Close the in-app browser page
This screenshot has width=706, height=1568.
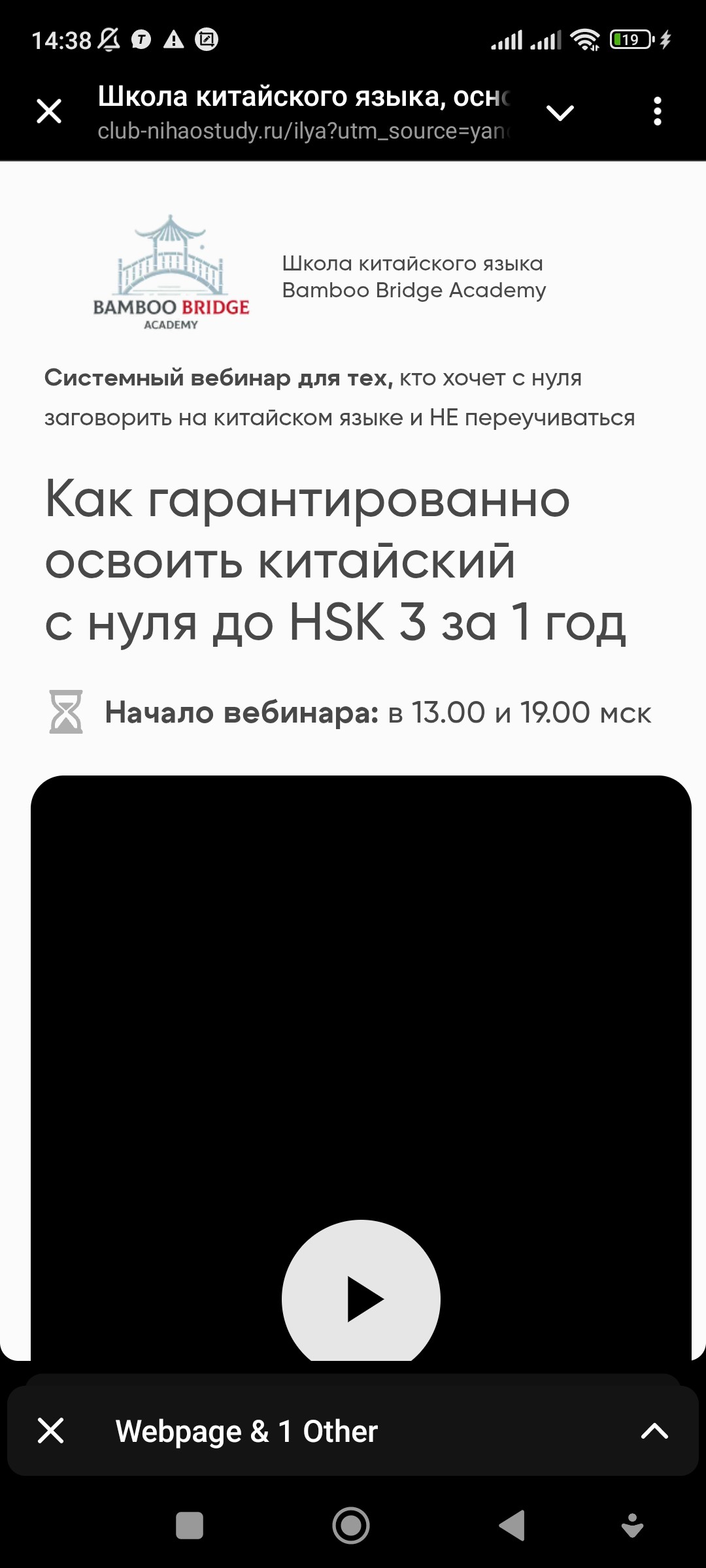49,111
